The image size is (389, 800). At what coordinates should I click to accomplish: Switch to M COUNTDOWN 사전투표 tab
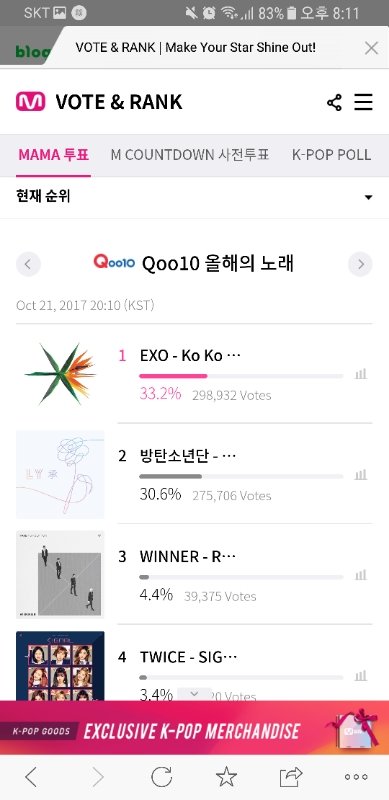[190, 155]
